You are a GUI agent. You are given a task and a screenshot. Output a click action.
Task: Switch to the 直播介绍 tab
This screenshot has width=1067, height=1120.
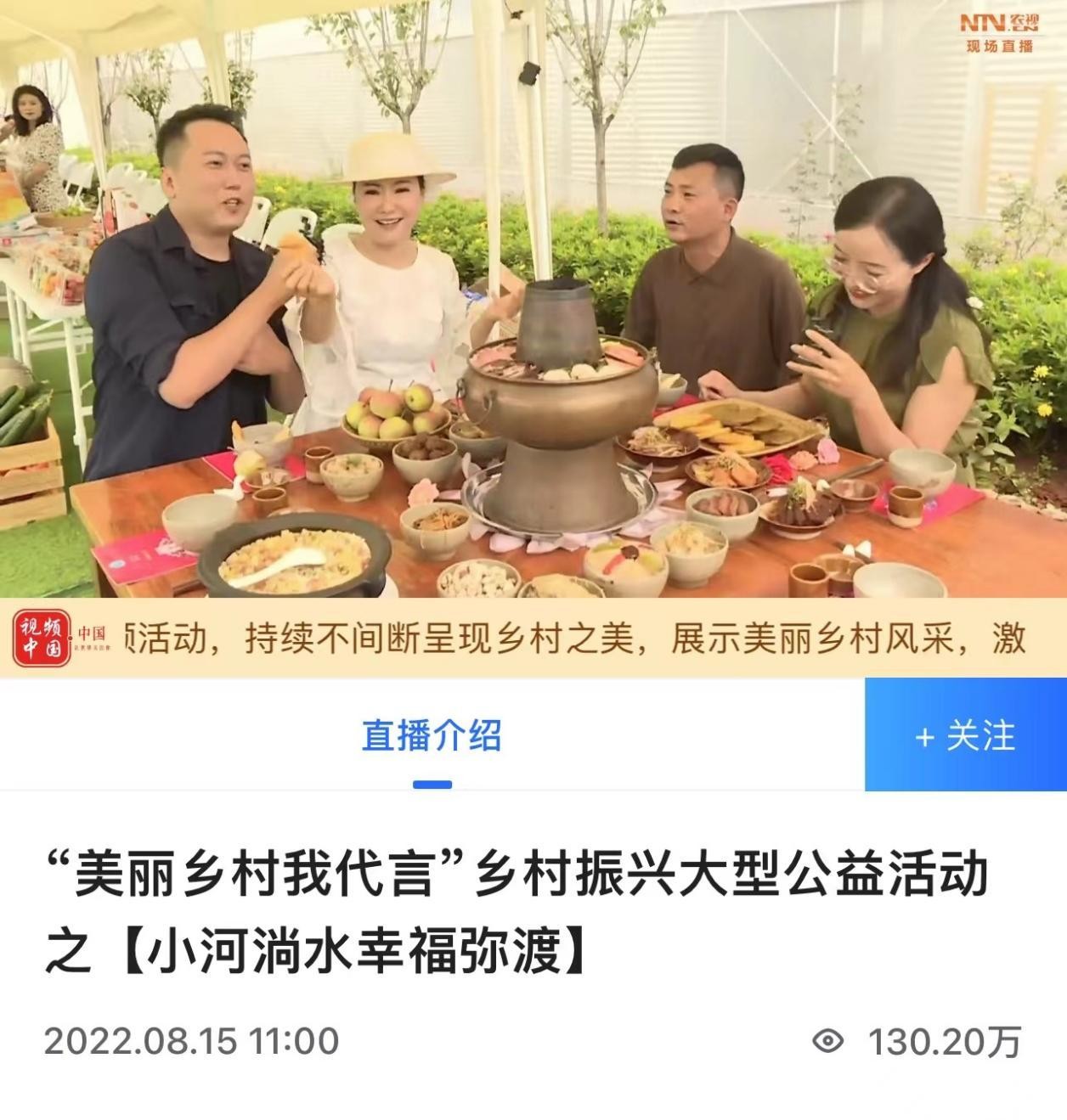[432, 735]
